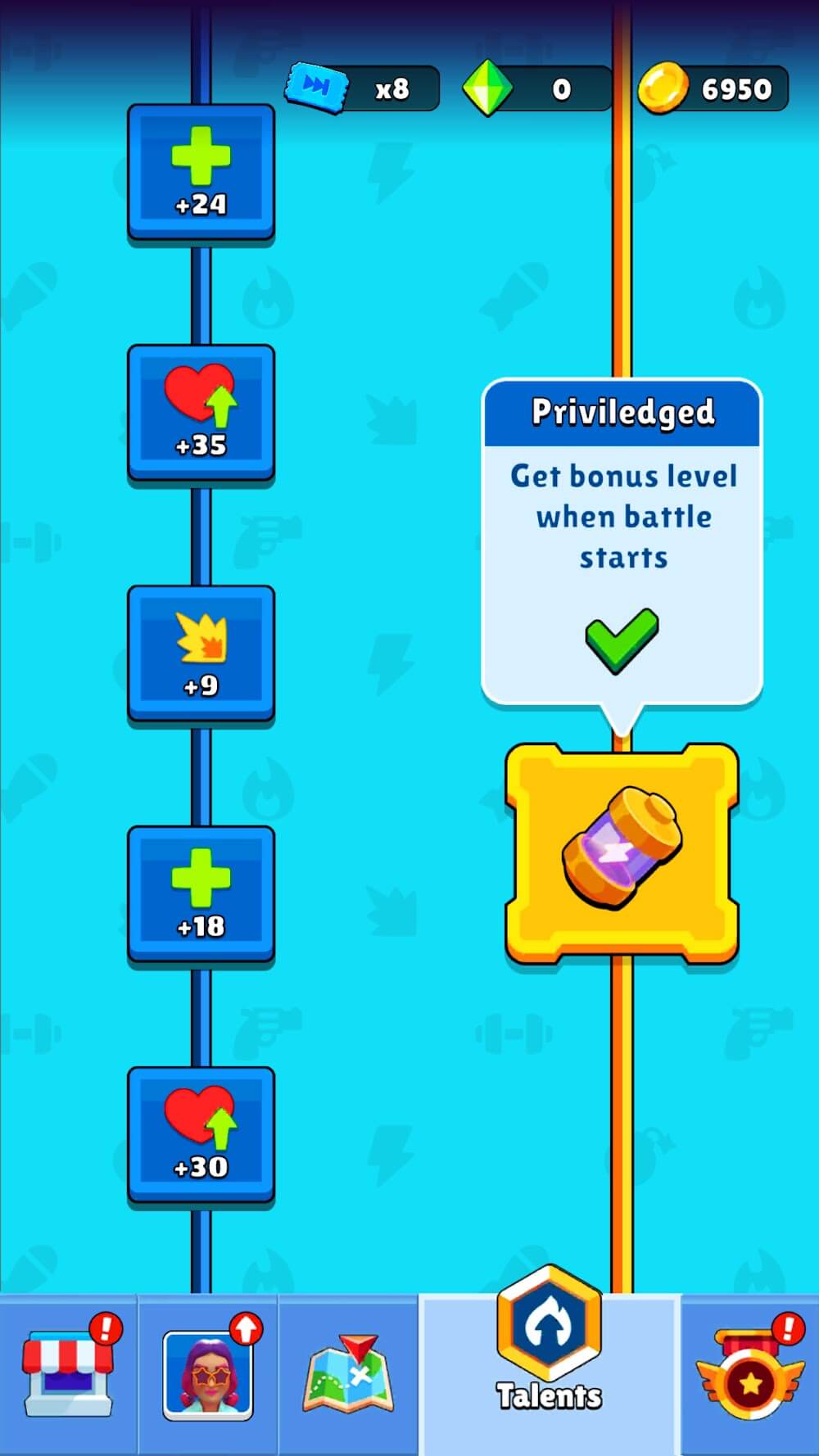Select the +18 health talent node
819x1456 pixels.
(x=201, y=893)
